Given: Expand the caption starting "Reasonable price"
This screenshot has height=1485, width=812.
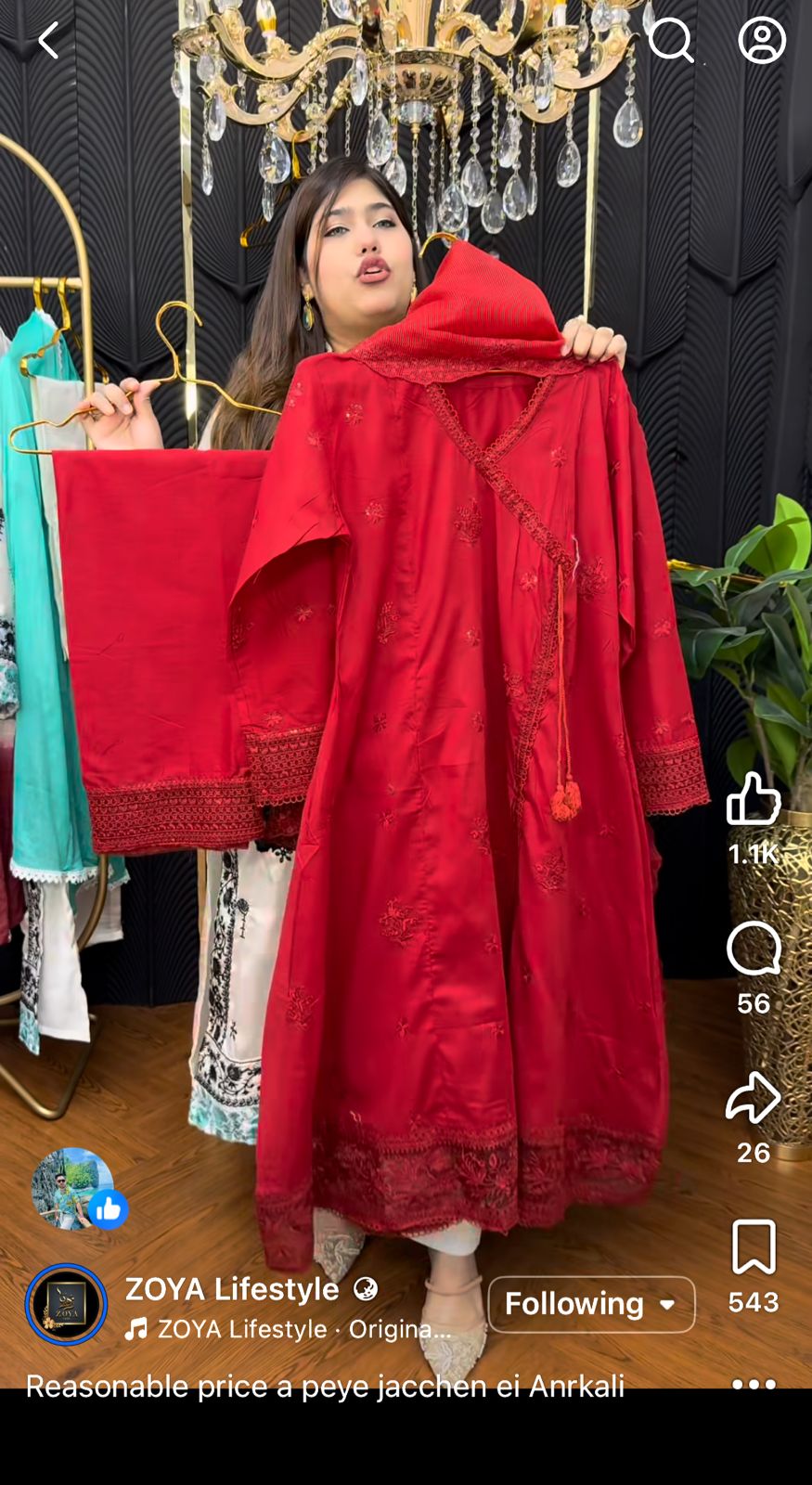Looking at the screenshot, I should coord(325,1386).
